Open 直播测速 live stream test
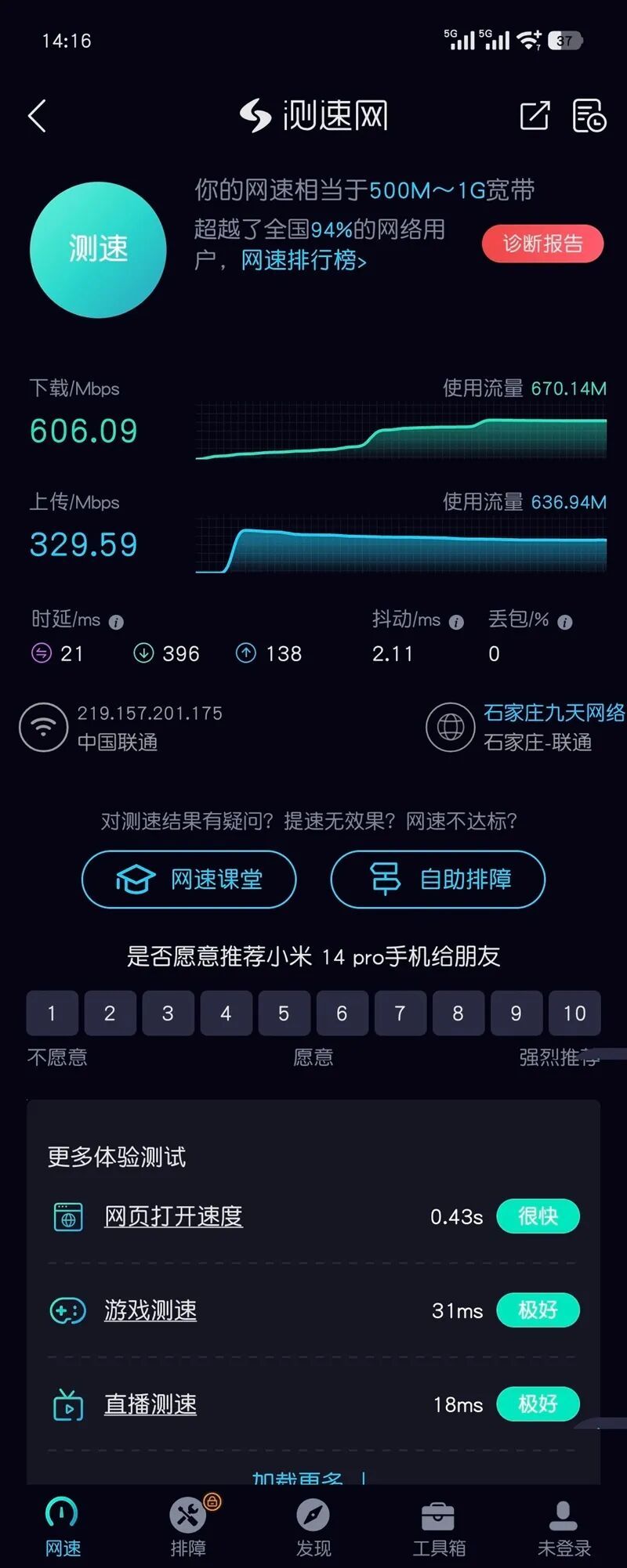Screen dimensions: 627x1568 (x=150, y=1404)
